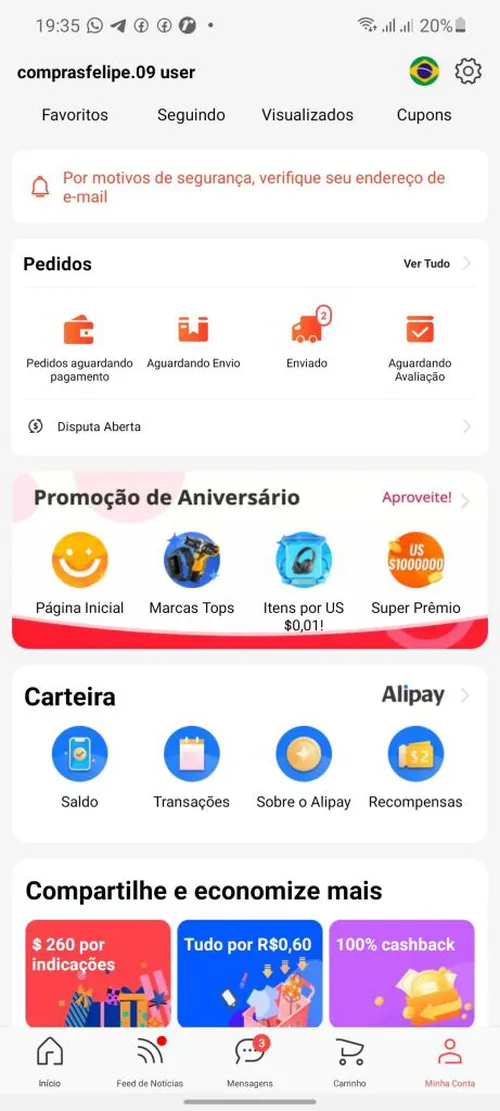Open Favoritos
The image size is (500, 1111).
(75, 115)
